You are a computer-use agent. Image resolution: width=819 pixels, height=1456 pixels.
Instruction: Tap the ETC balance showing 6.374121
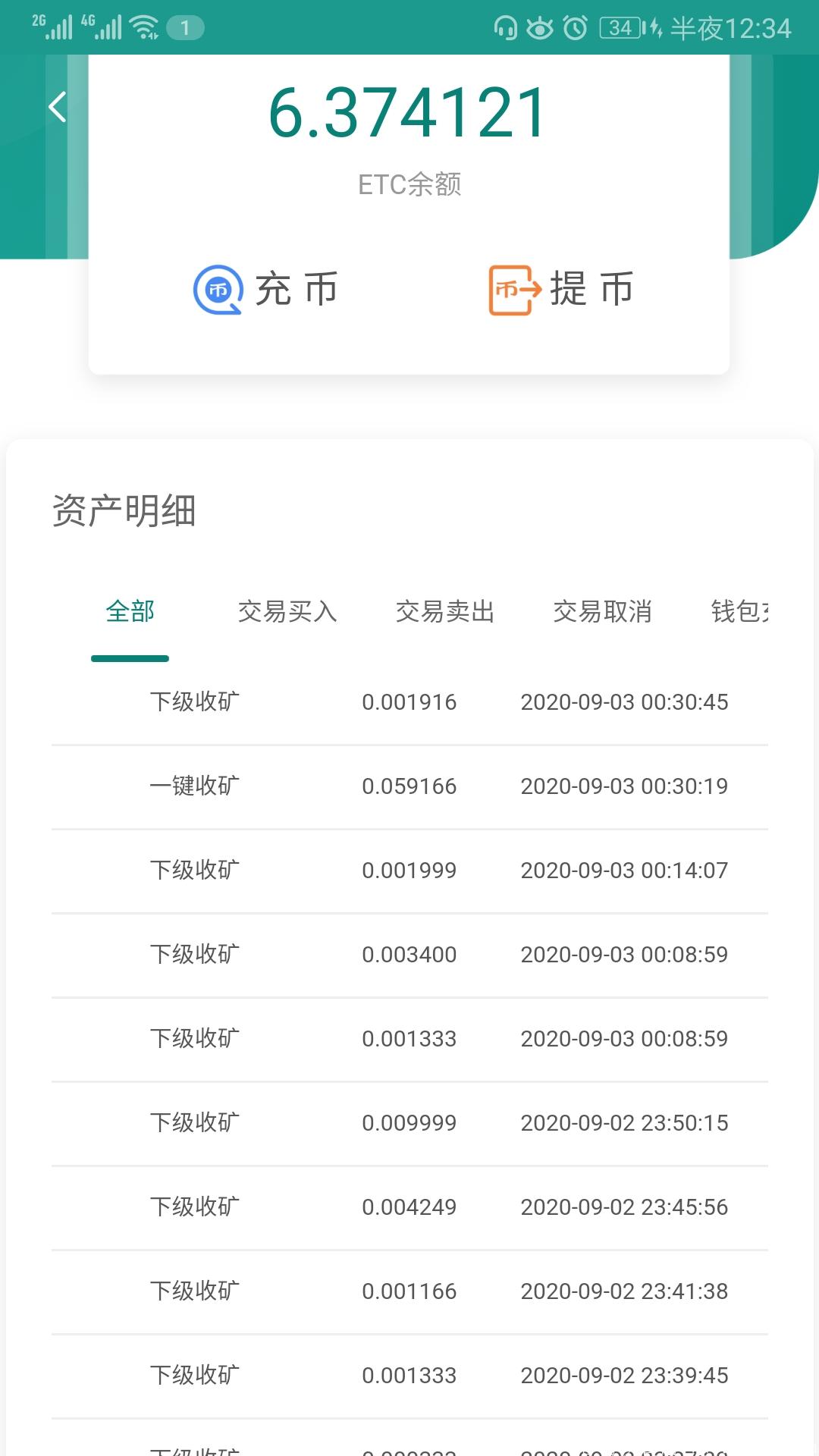409,111
